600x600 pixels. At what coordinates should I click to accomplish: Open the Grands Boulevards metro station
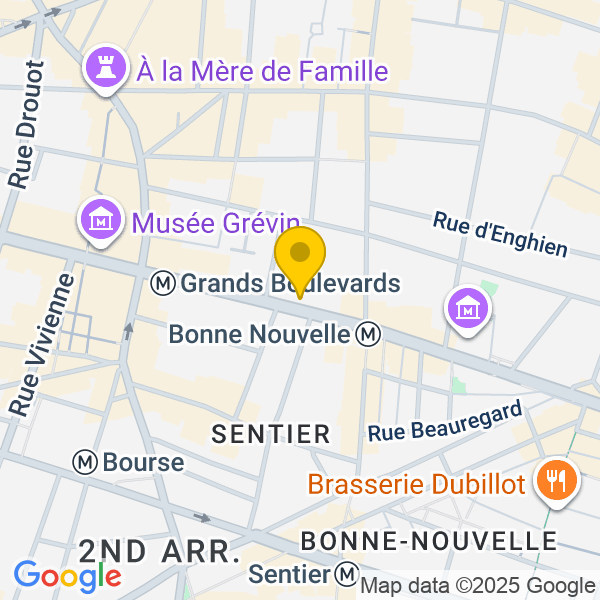(x=163, y=284)
